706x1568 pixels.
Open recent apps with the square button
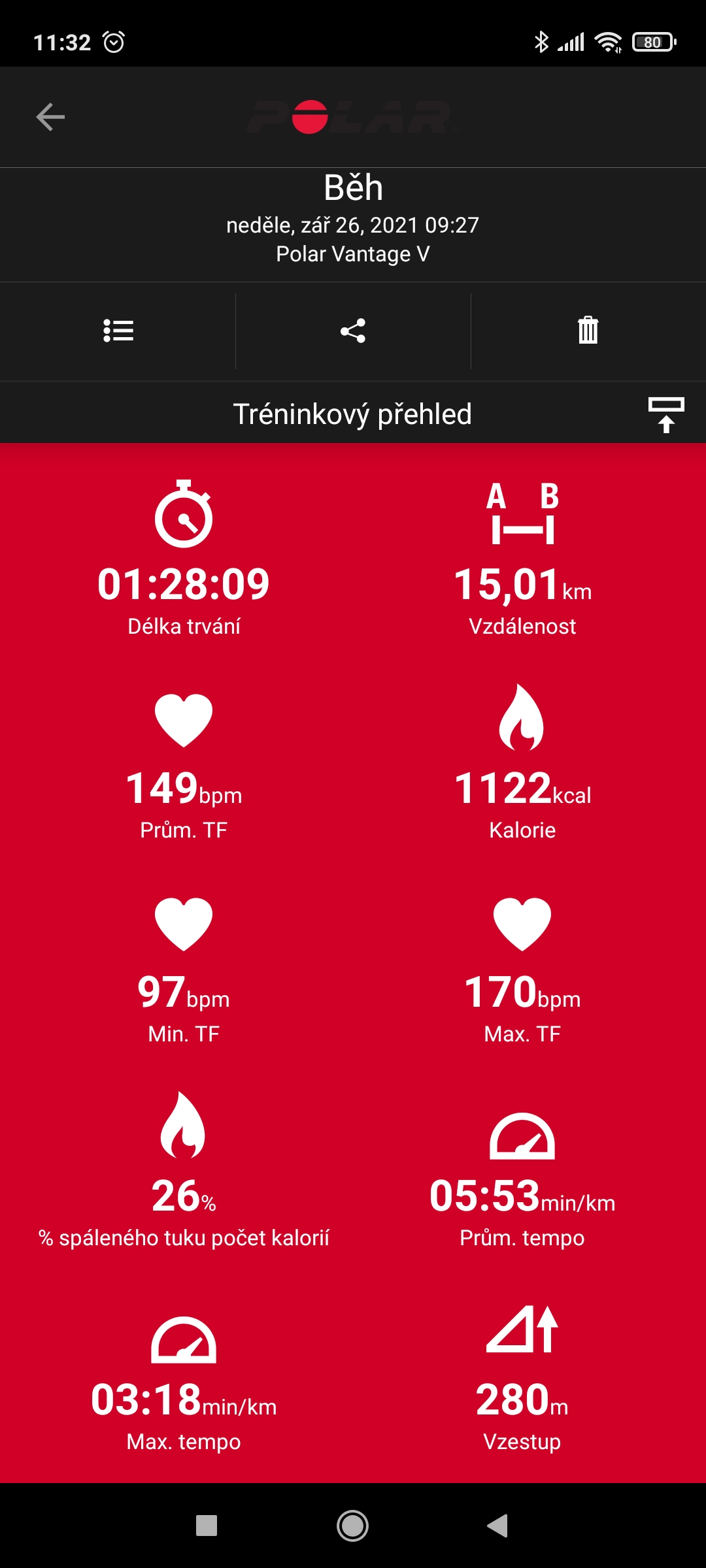pyautogui.click(x=207, y=1526)
